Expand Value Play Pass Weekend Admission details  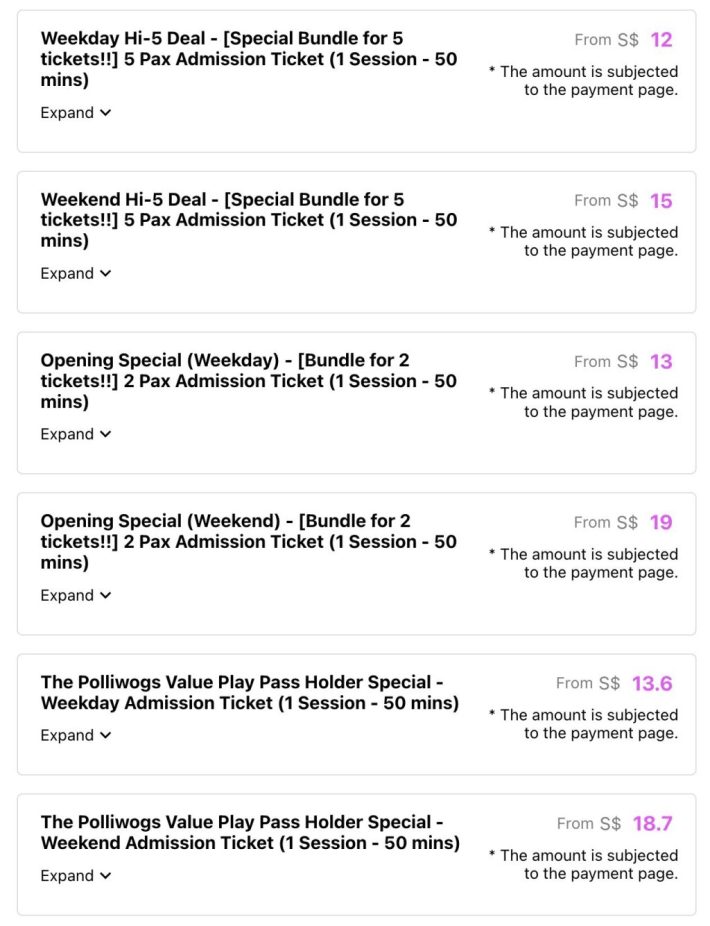[75, 875]
